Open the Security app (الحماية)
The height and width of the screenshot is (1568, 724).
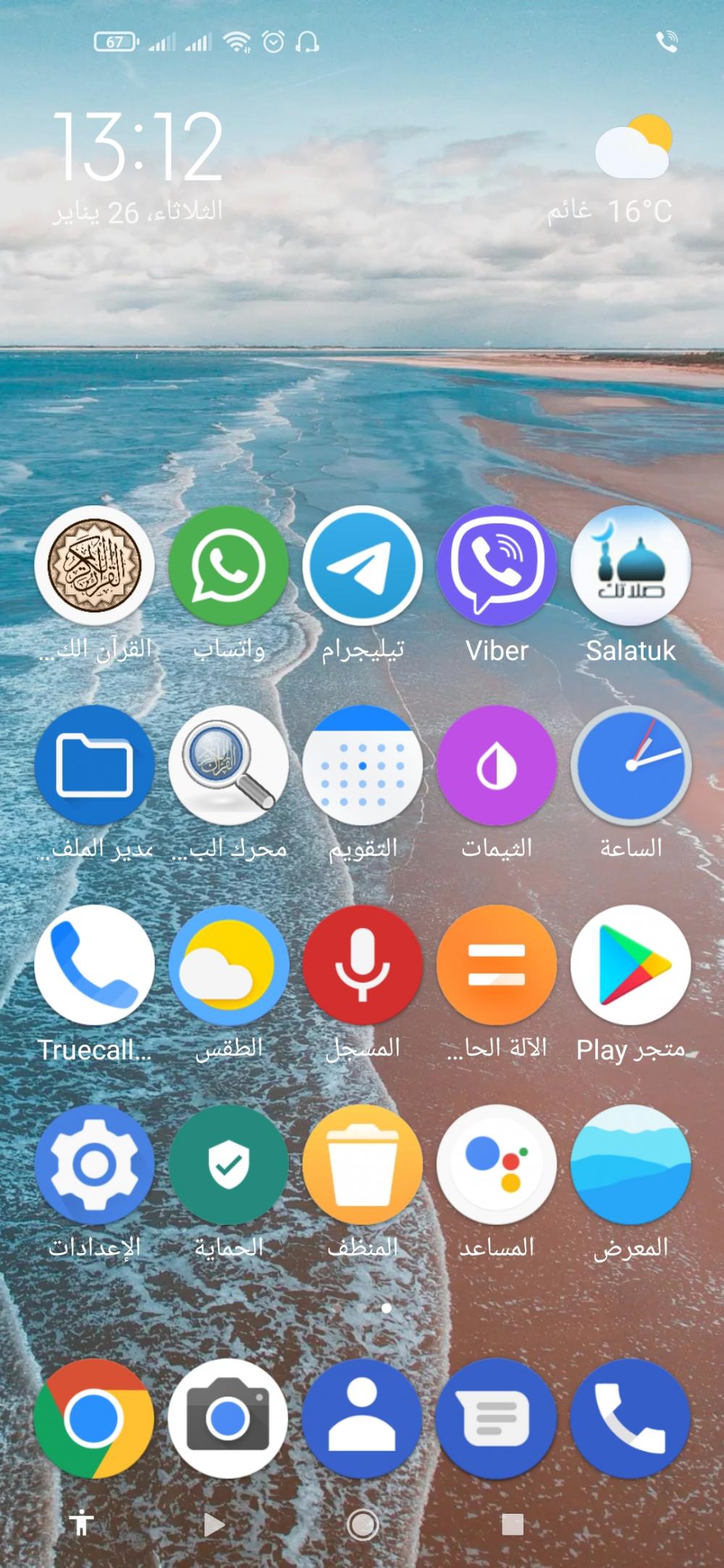(228, 1164)
